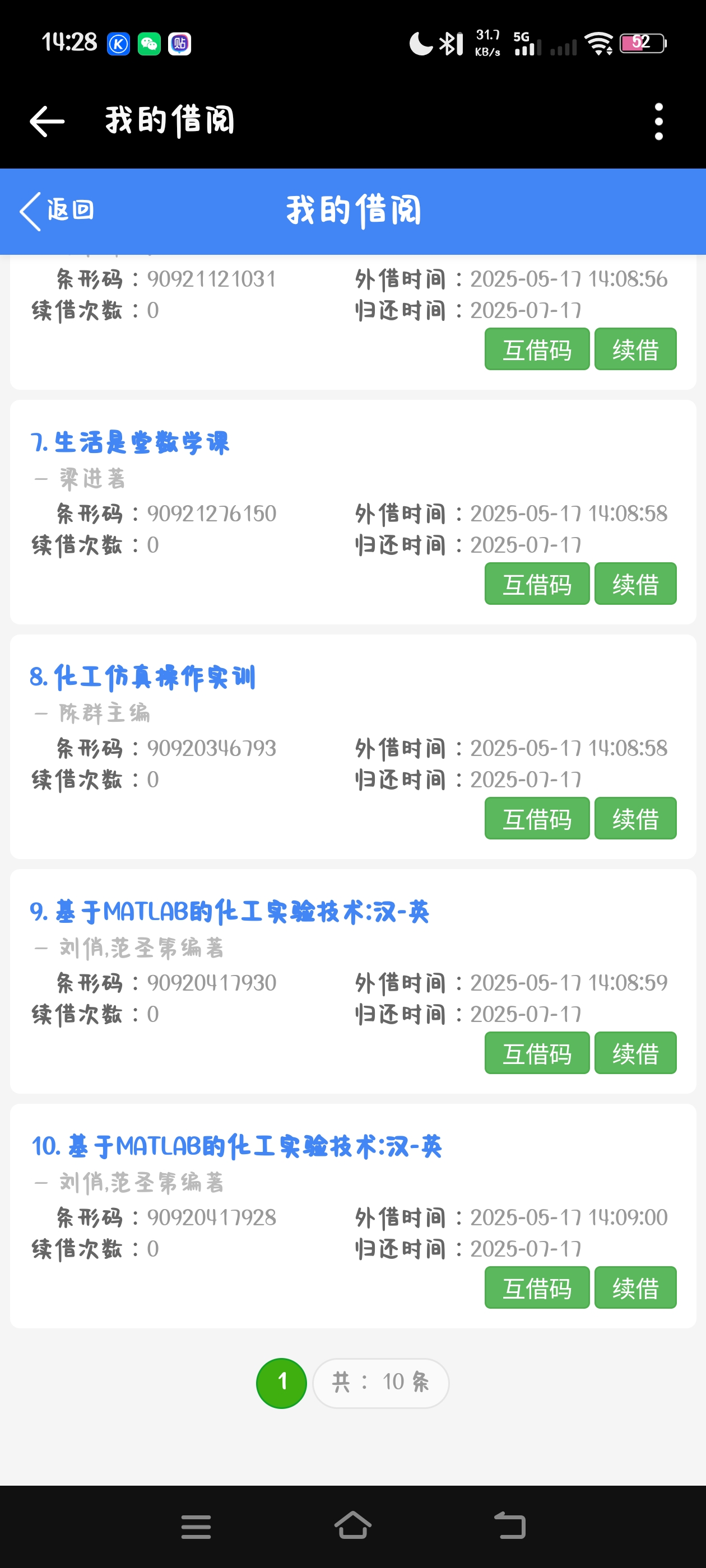Renew item 10 基于MATLAB的化工实验技术
Screen dimensions: 706x1568
click(635, 1287)
